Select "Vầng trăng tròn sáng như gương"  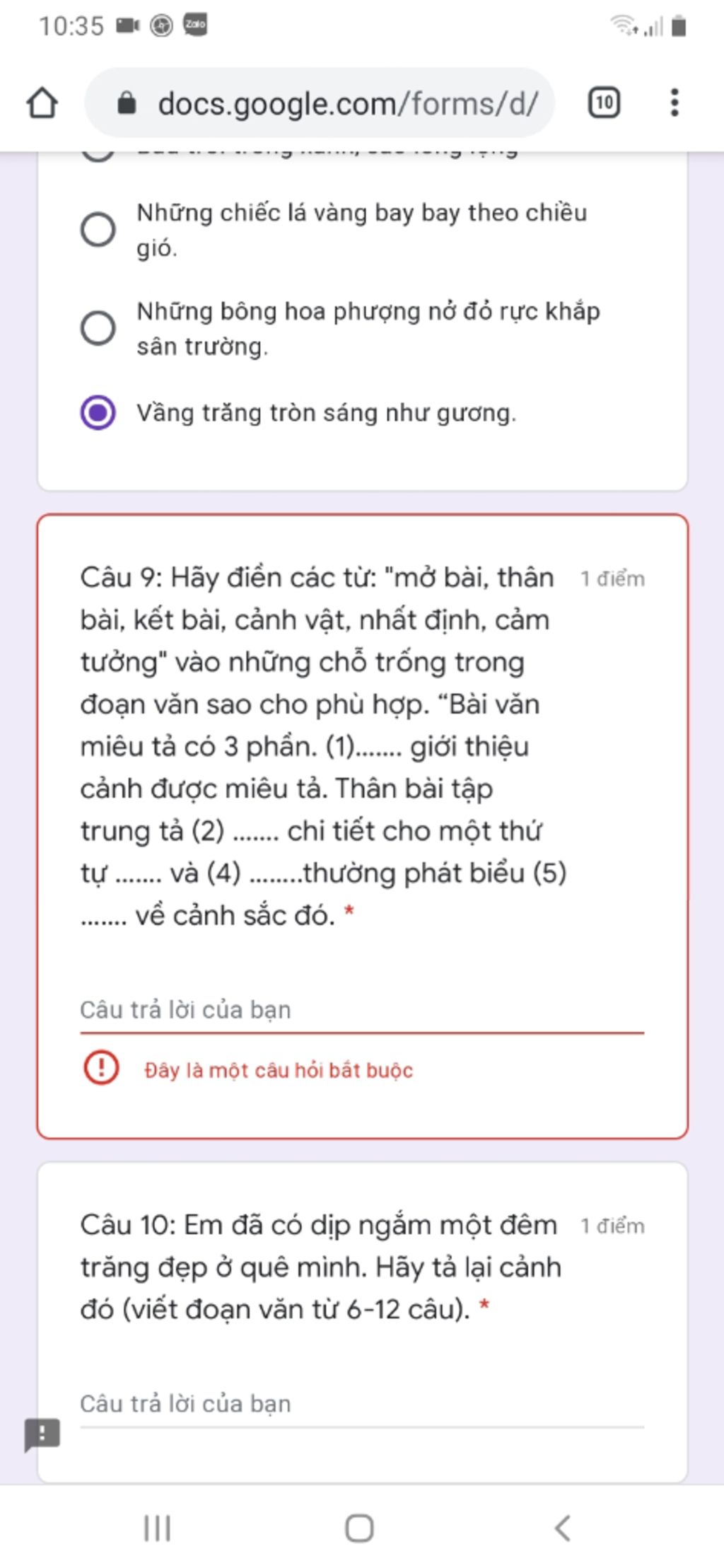tap(98, 412)
